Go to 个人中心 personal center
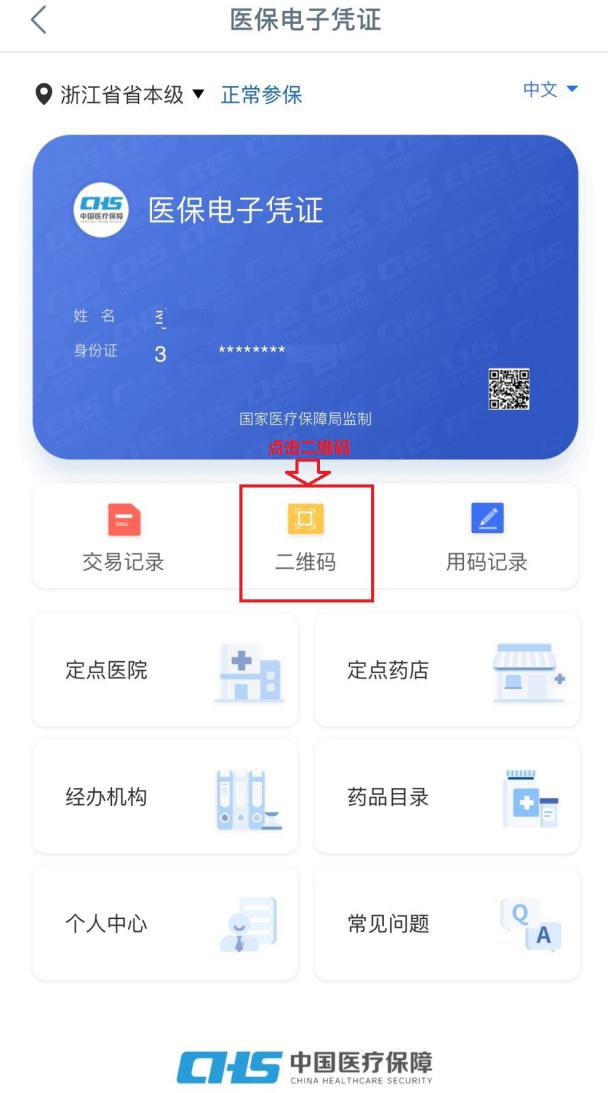Image resolution: width=608 pixels, height=1093 pixels. pos(166,923)
